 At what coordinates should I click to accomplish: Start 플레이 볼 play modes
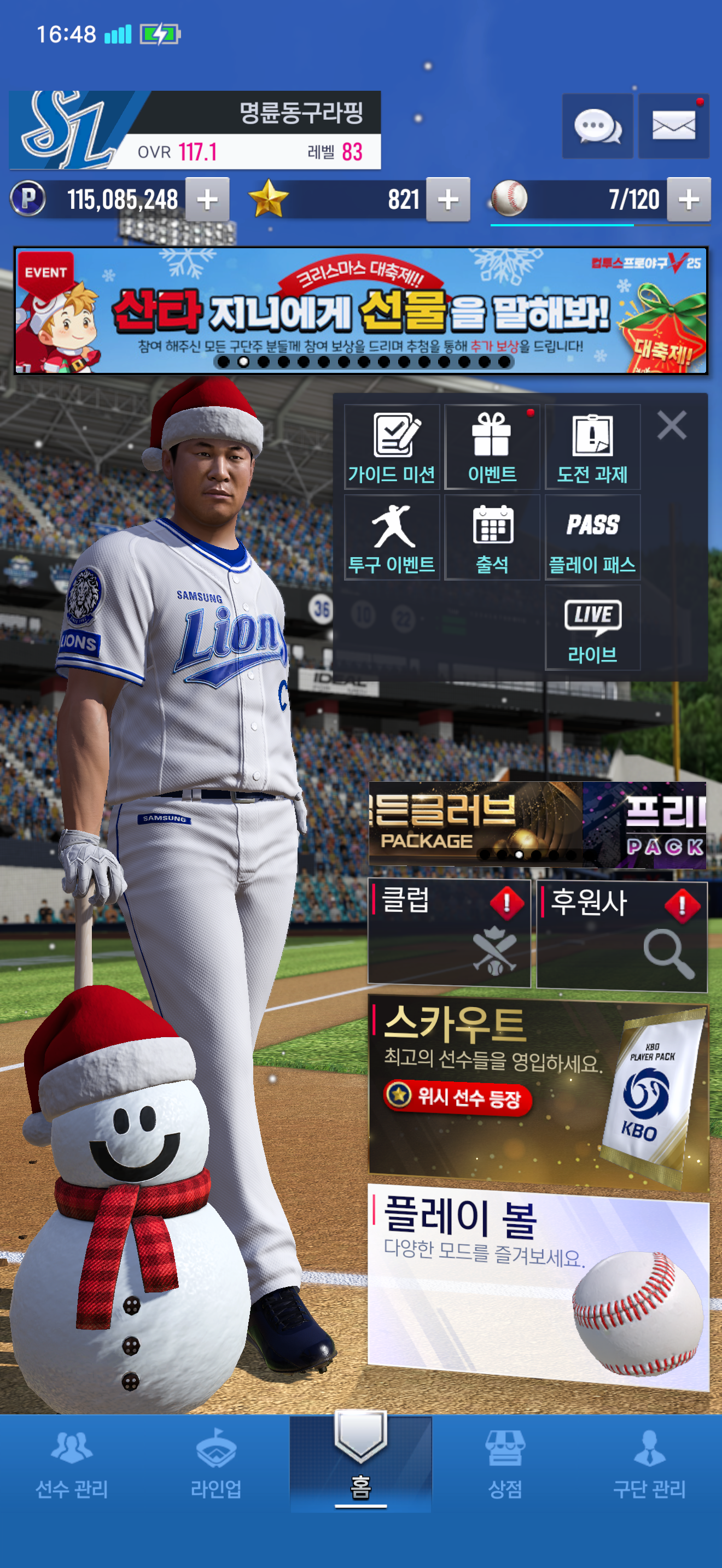click(538, 1284)
